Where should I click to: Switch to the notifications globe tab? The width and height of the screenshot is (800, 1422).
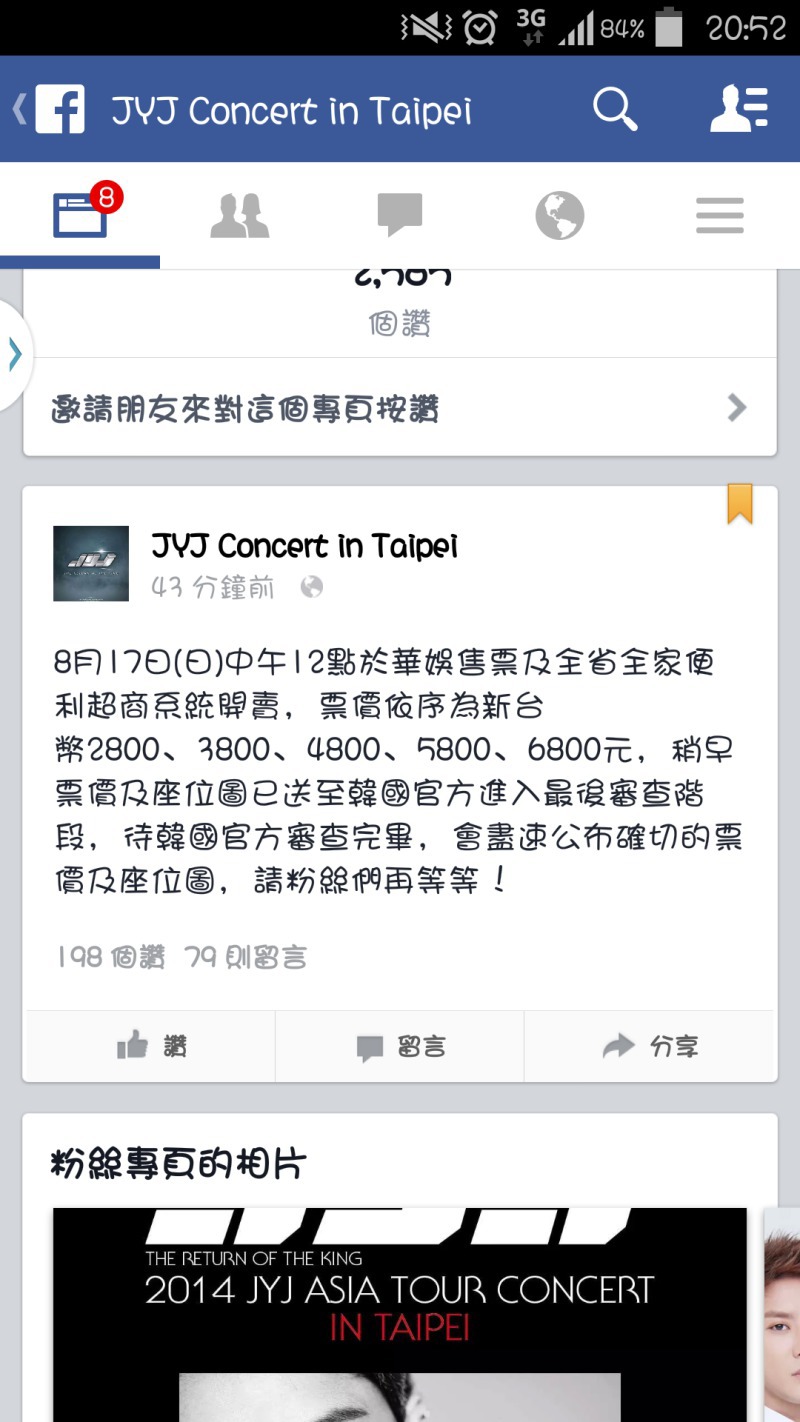(559, 214)
